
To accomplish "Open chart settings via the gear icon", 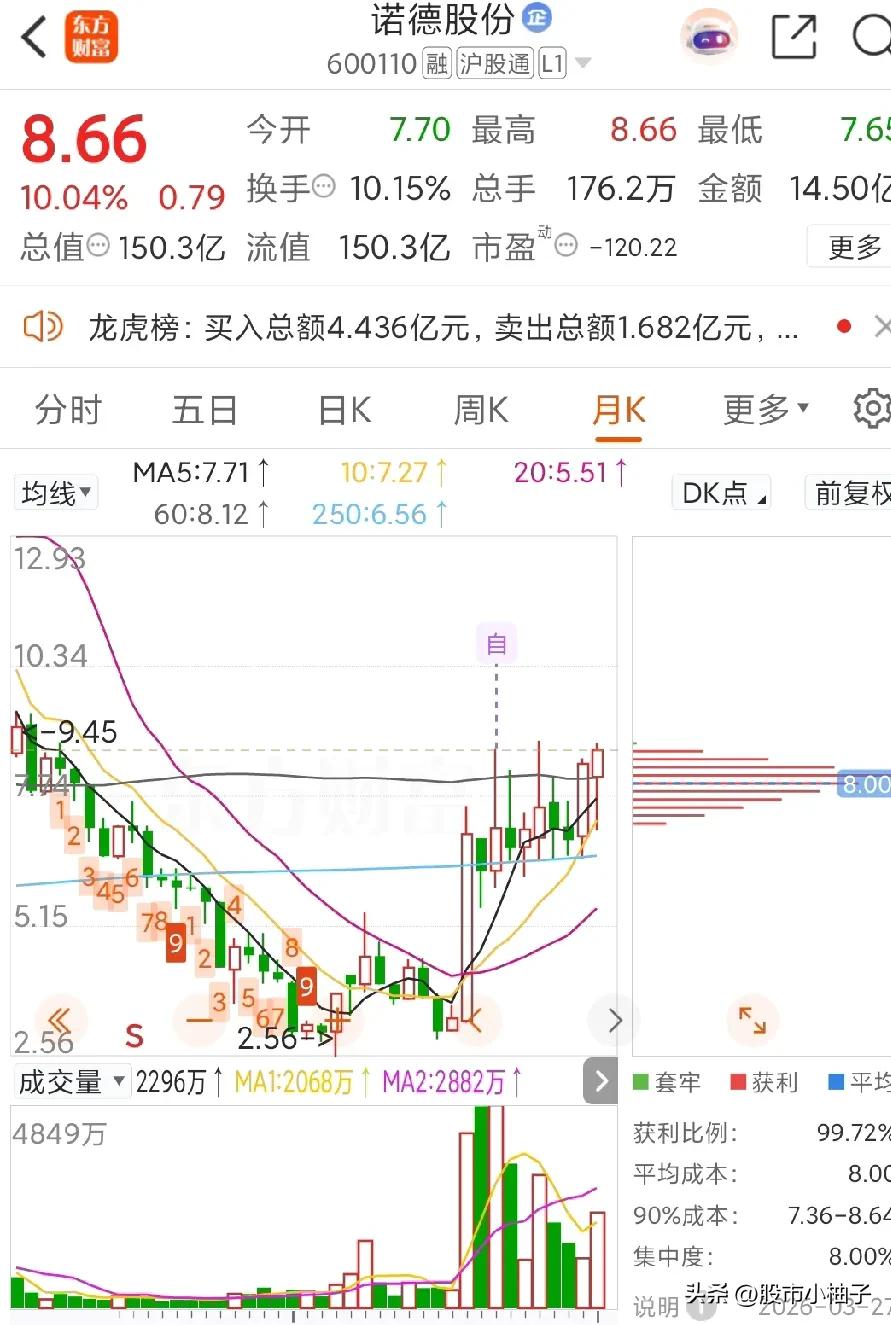I will click(869, 408).
